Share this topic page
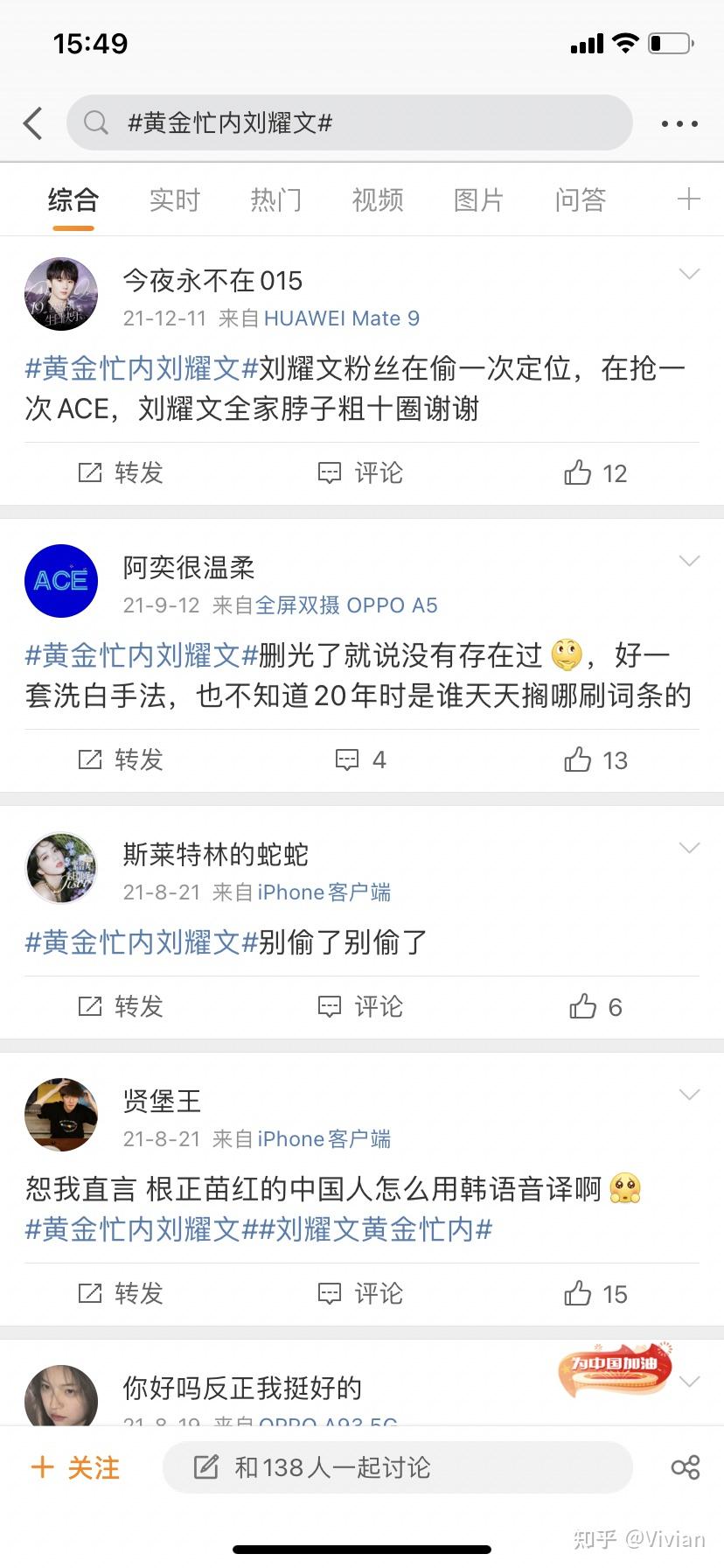Viewport: 724px width, 1568px height. [685, 1467]
